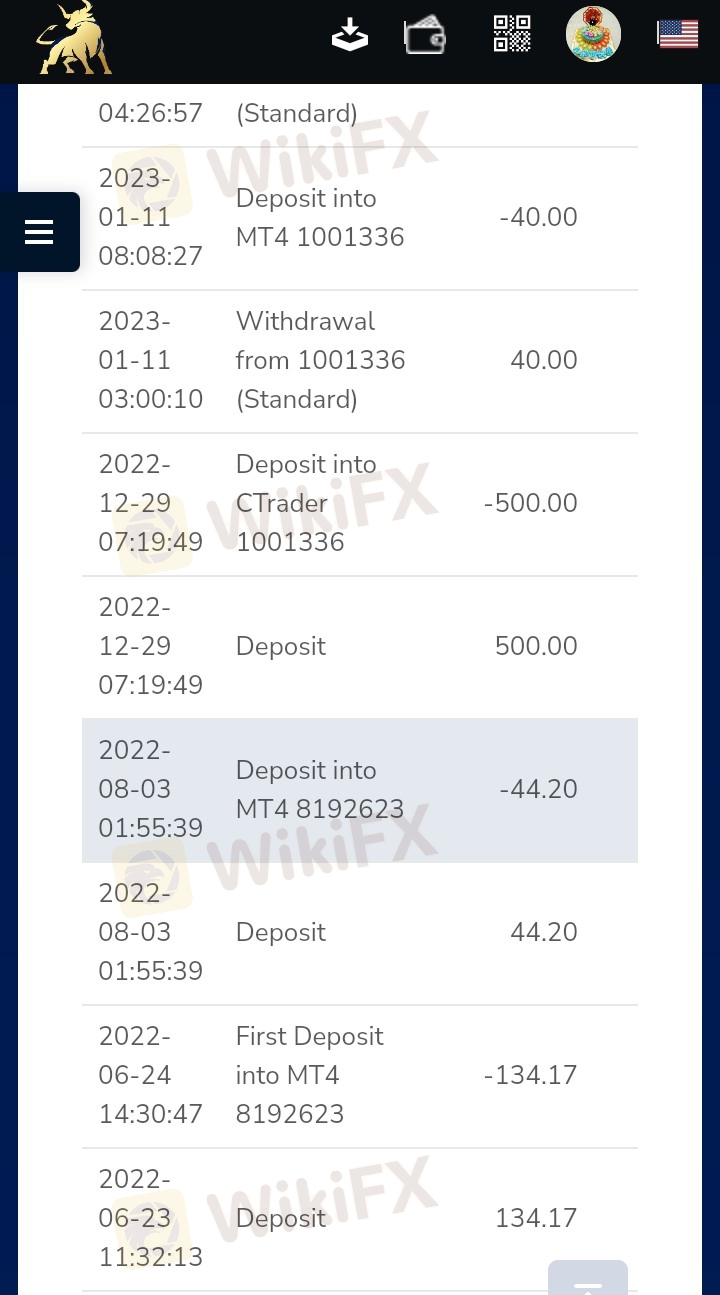
Task: Tap the scroll-to-top button
Action: click(588, 1277)
